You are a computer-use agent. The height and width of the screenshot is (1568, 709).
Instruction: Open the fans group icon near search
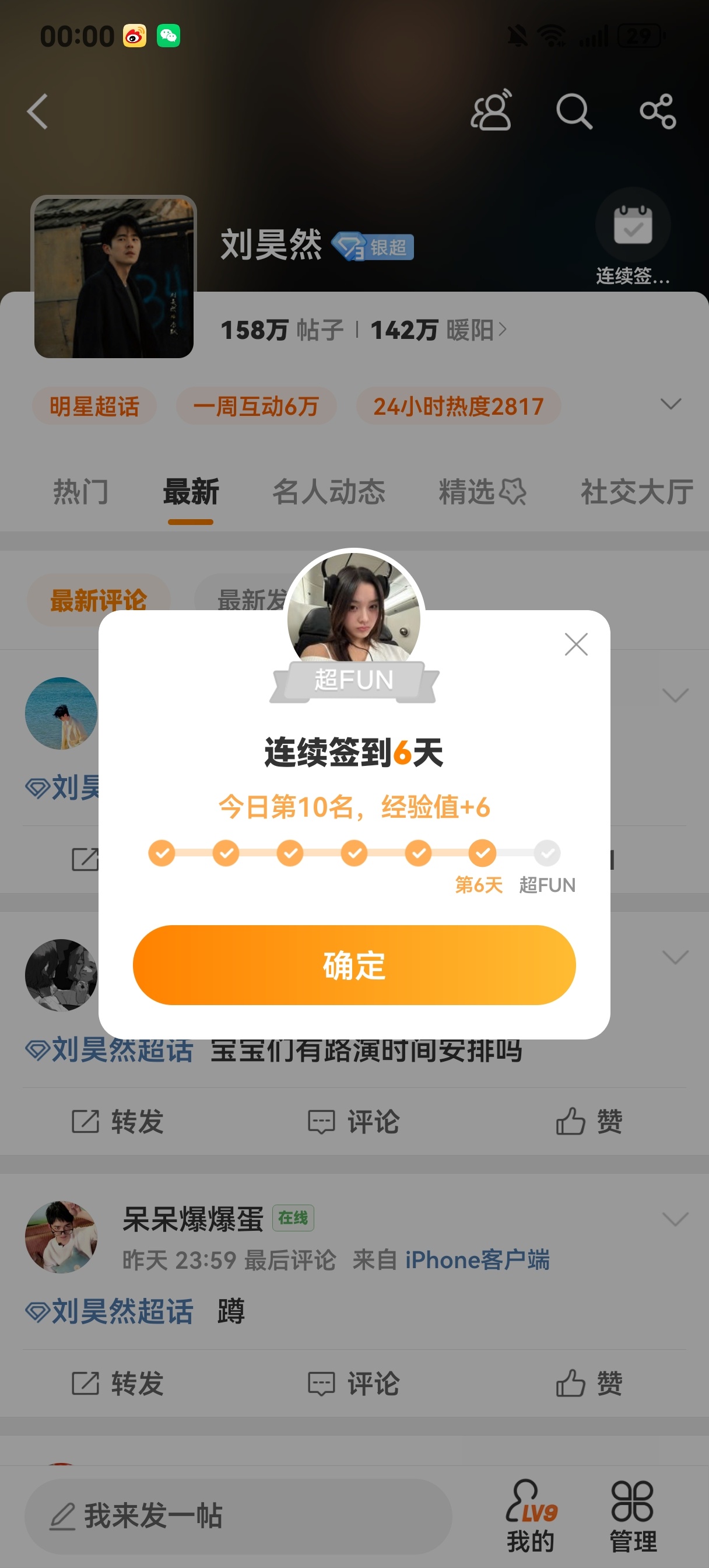(x=493, y=111)
